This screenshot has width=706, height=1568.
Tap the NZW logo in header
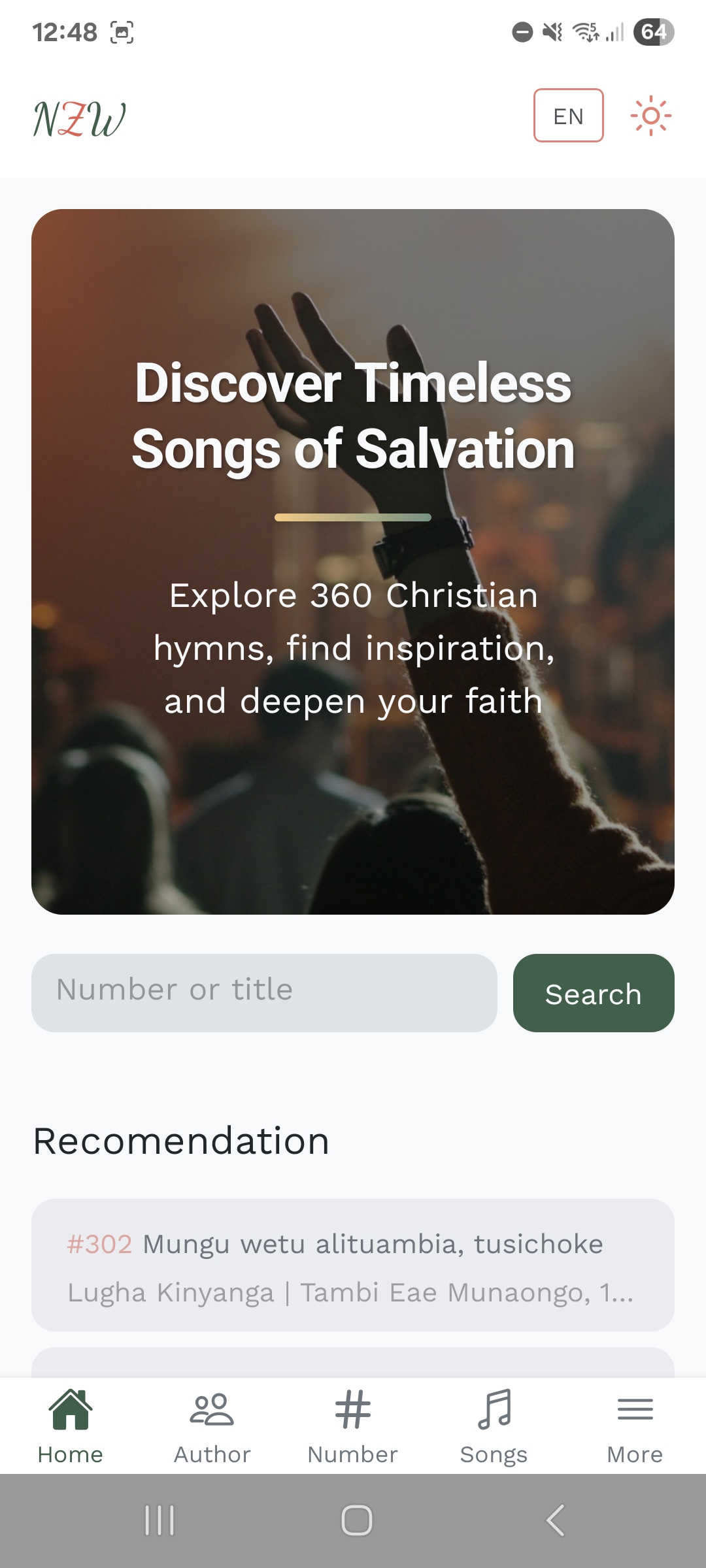pyautogui.click(x=79, y=118)
